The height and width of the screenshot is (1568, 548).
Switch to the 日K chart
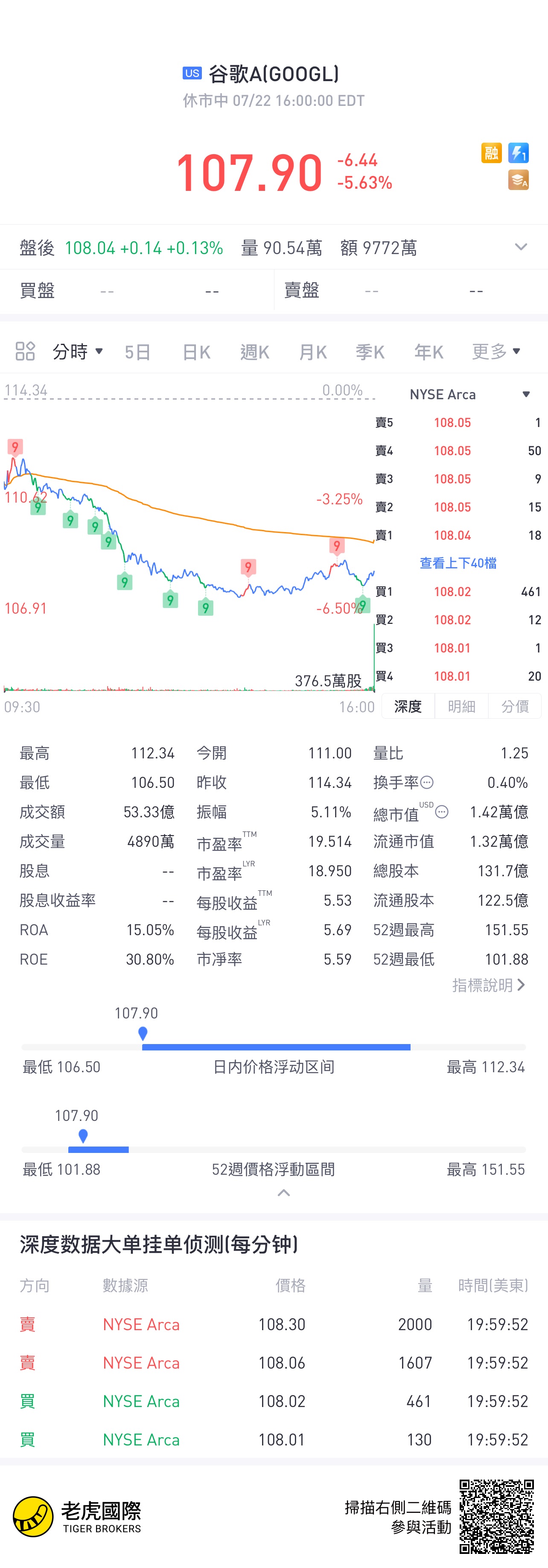tap(196, 352)
